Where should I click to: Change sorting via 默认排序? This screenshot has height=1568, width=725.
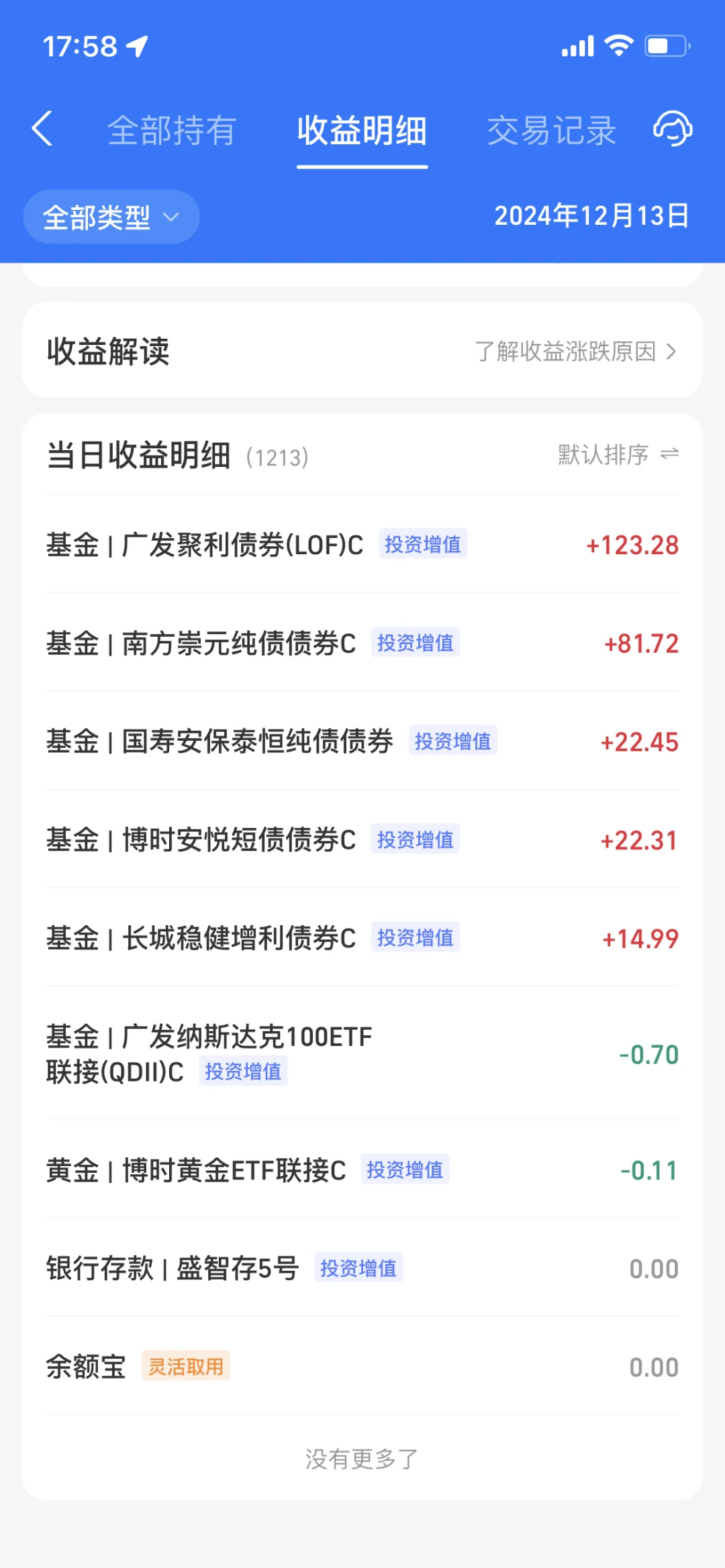[x=618, y=455]
